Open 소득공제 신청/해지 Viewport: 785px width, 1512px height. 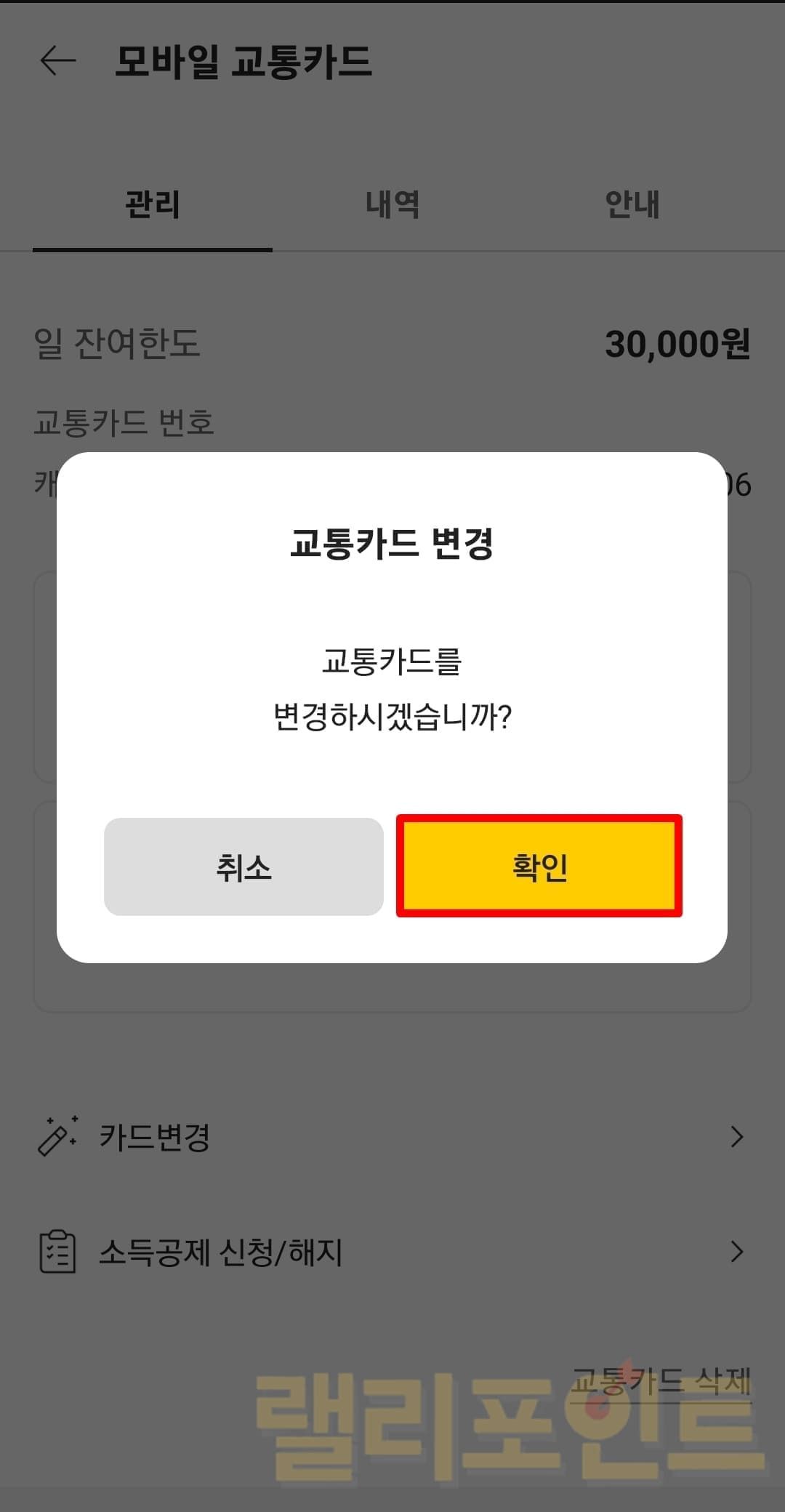(392, 1252)
